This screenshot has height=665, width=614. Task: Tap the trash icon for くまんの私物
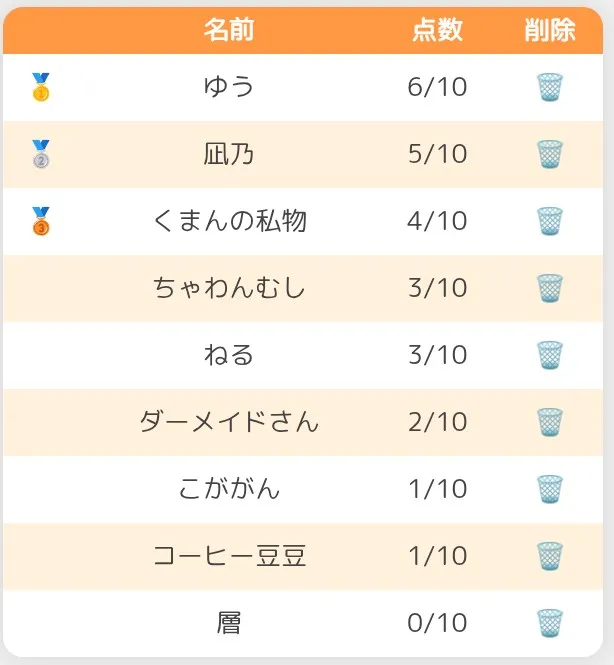pyautogui.click(x=550, y=221)
